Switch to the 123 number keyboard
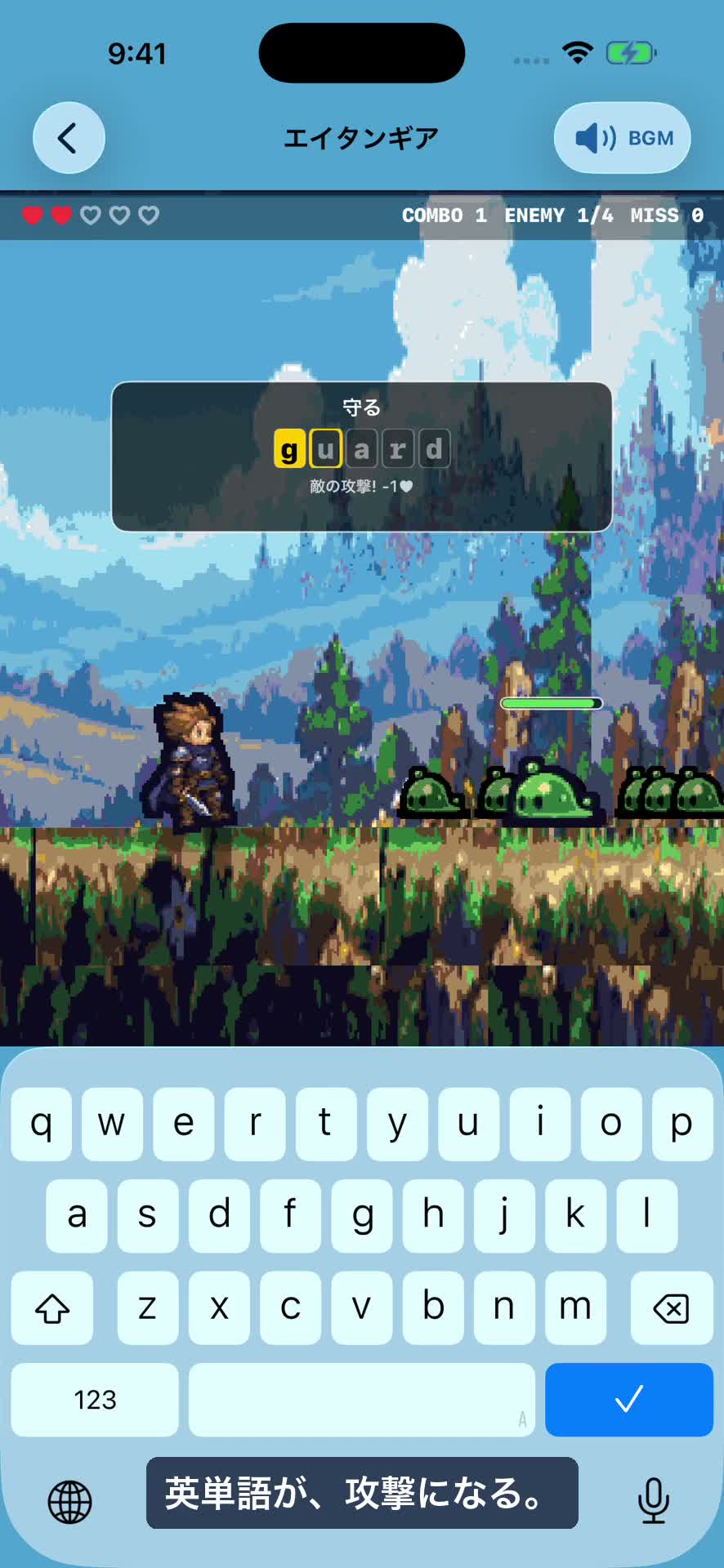Viewport: 724px width, 1568px height. tap(95, 1399)
